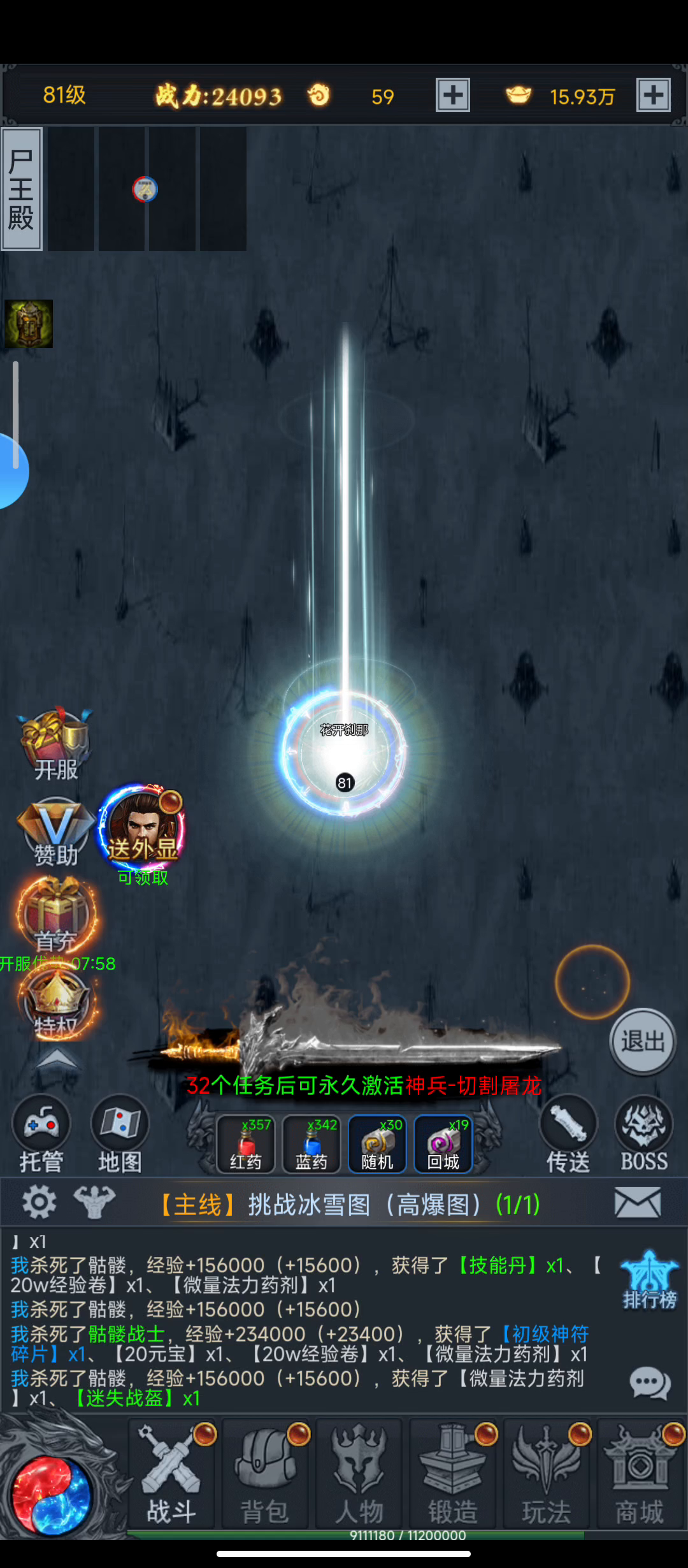Use the 蓝药 blue potion

(312, 1144)
